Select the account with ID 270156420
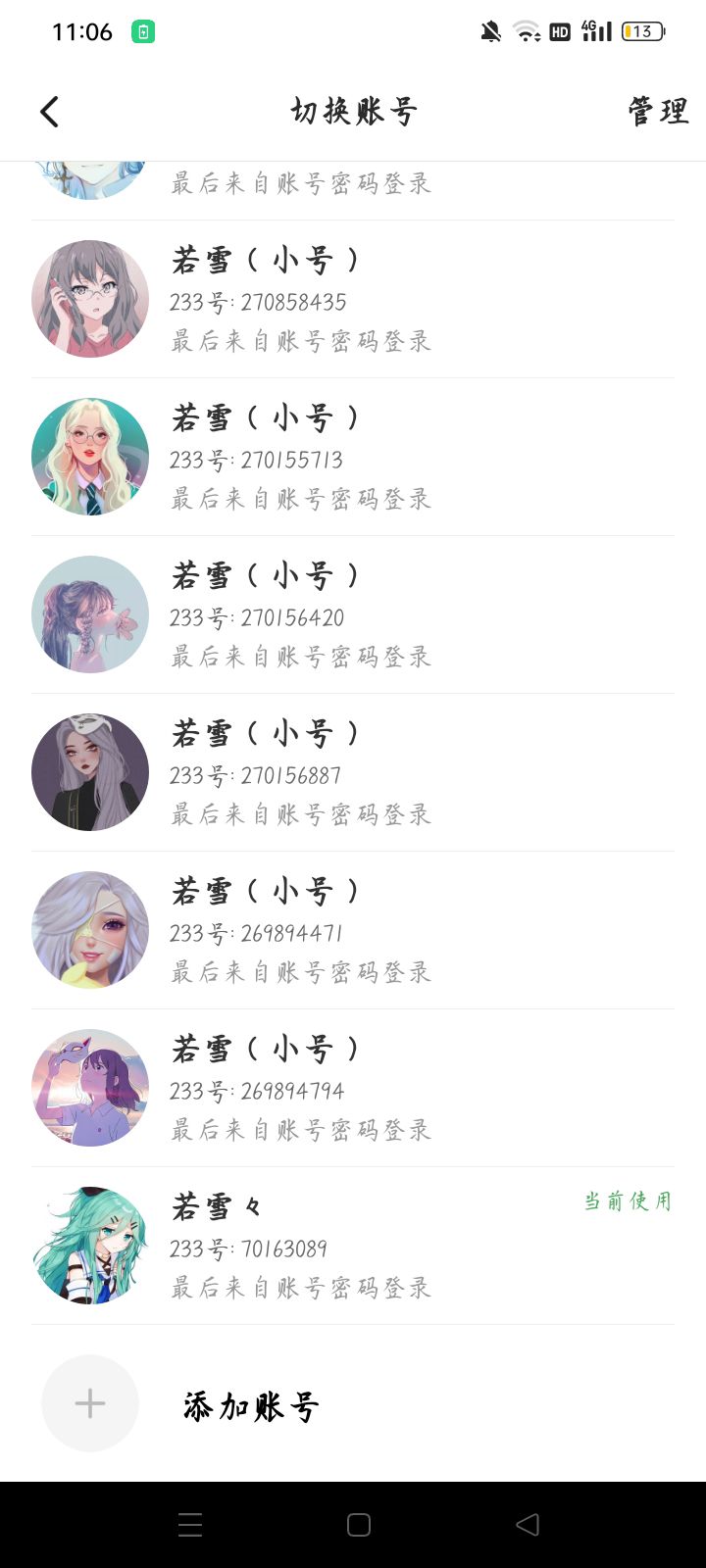The image size is (706, 1568). pos(353,615)
